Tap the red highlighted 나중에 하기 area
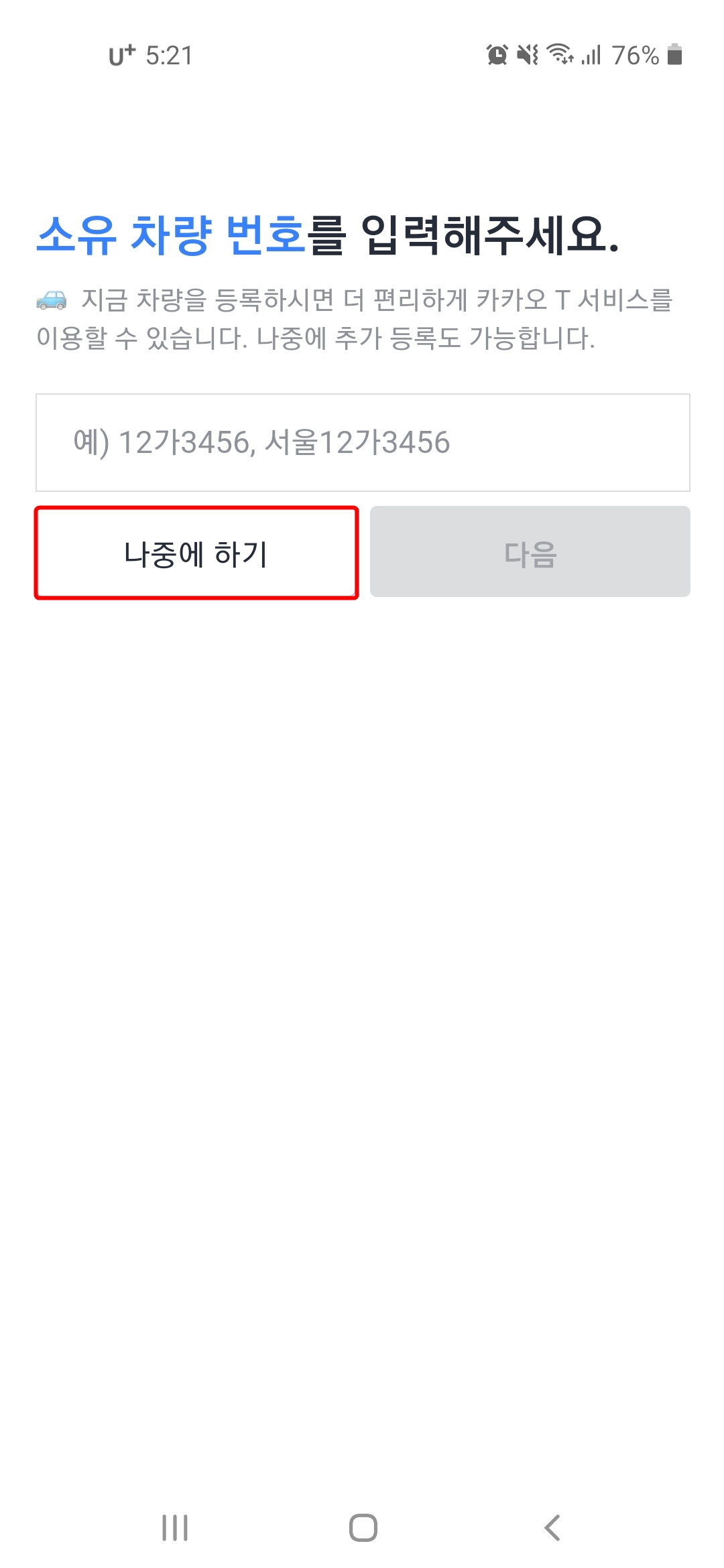 click(x=196, y=552)
